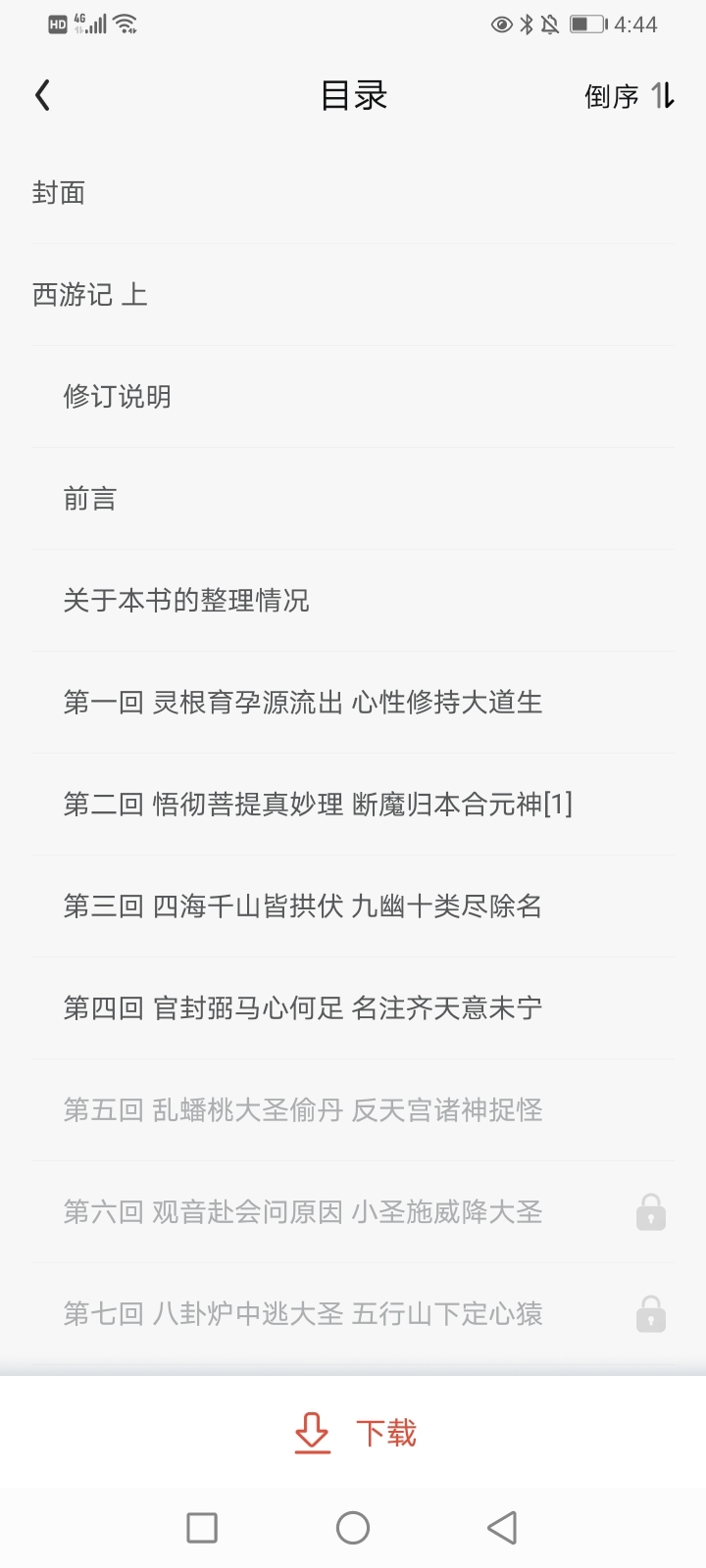The image size is (706, 1568).
Task: Jump to 第一回 灵根育孕源流出
Action: (x=353, y=703)
